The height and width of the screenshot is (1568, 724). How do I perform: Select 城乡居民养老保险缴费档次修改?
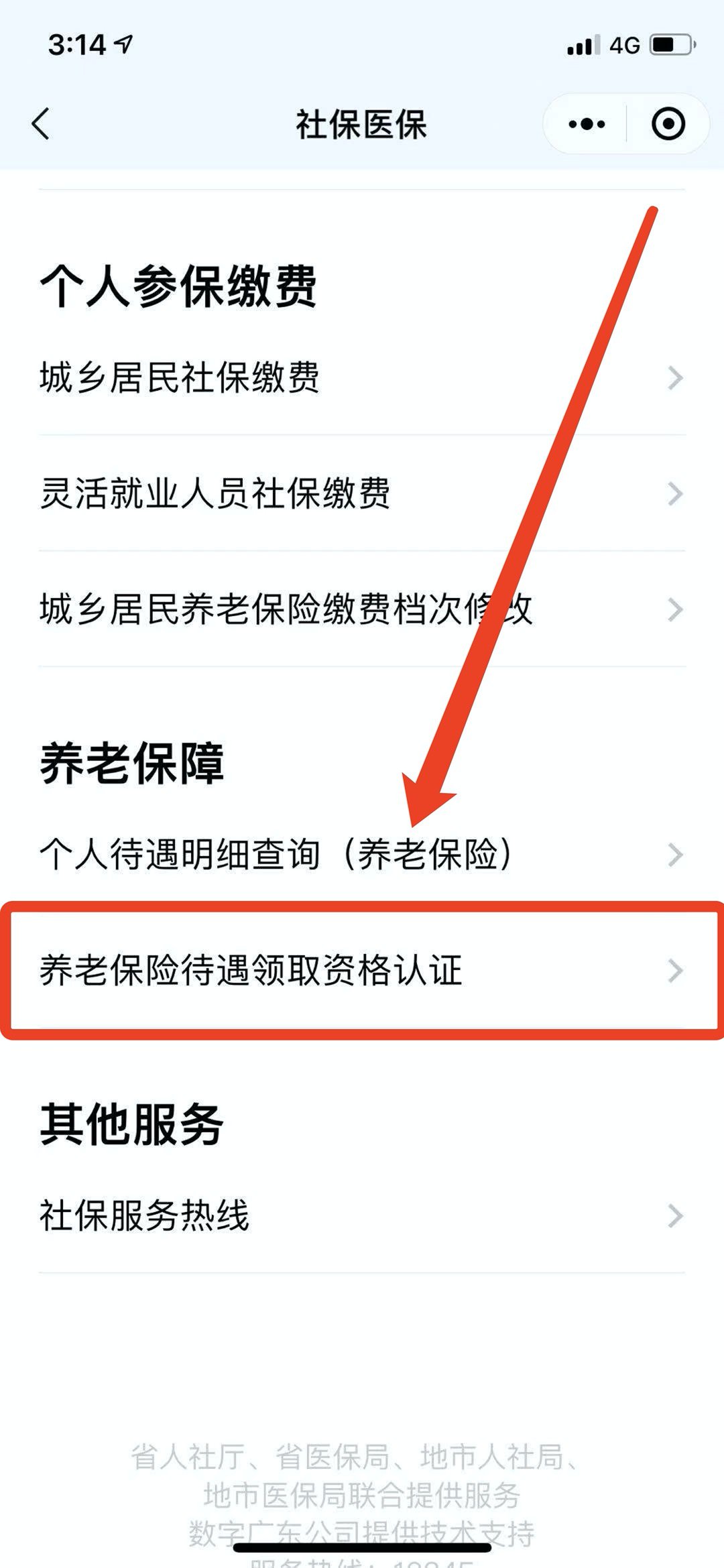(362, 609)
